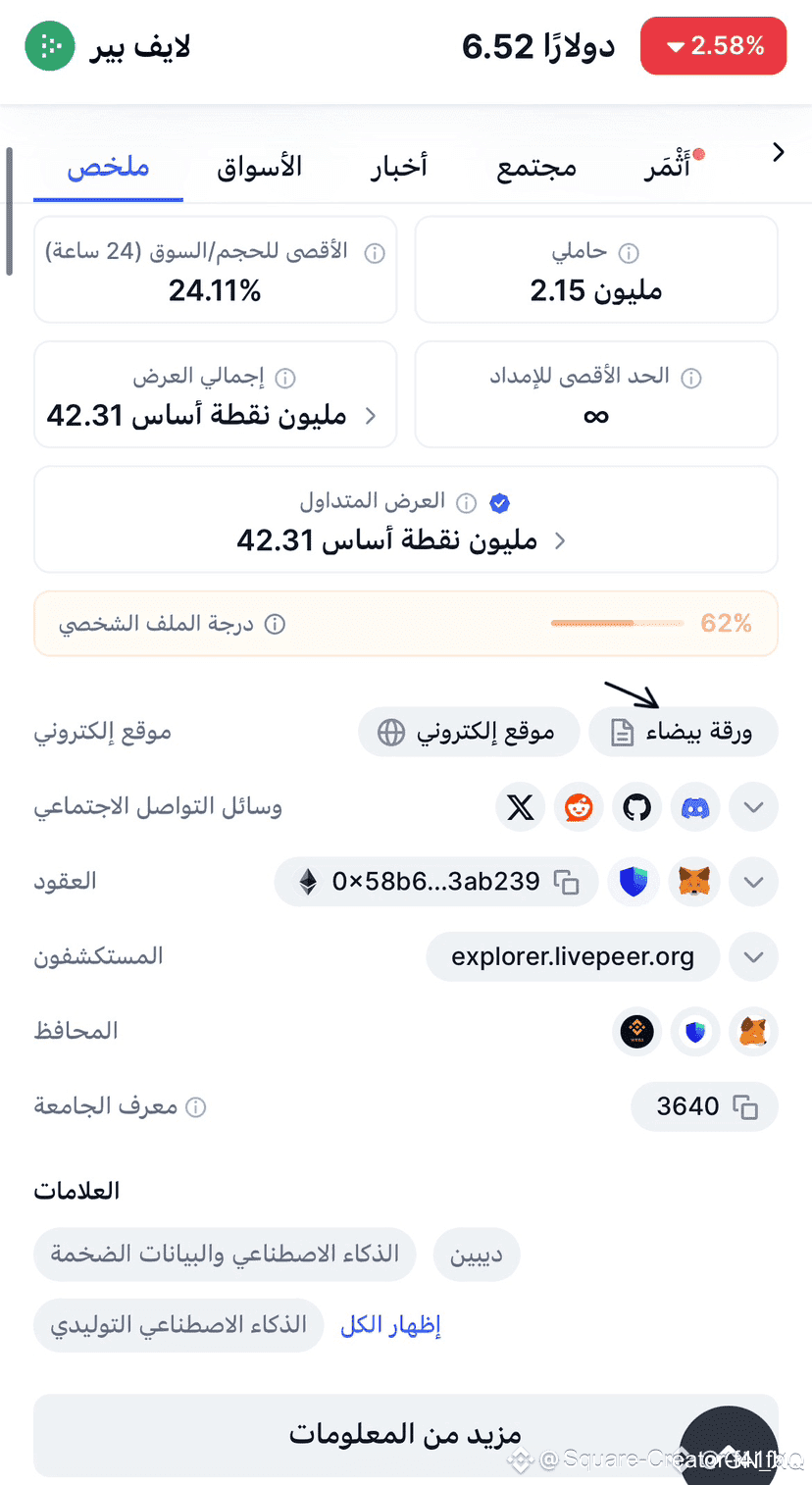
Task: Open explorer.livepeer.org explorer
Action: (573, 957)
